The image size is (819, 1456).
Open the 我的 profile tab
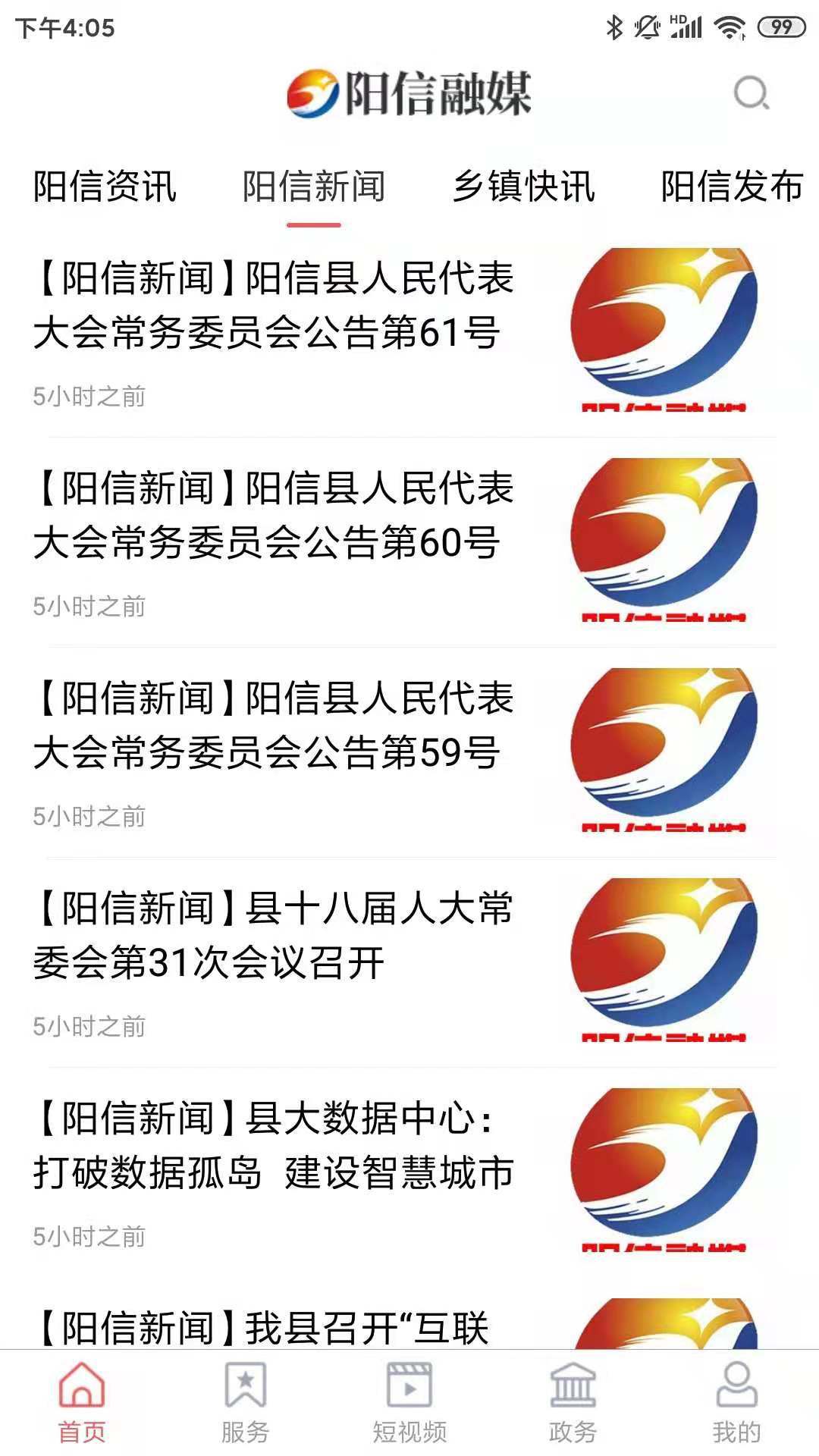click(736, 1403)
